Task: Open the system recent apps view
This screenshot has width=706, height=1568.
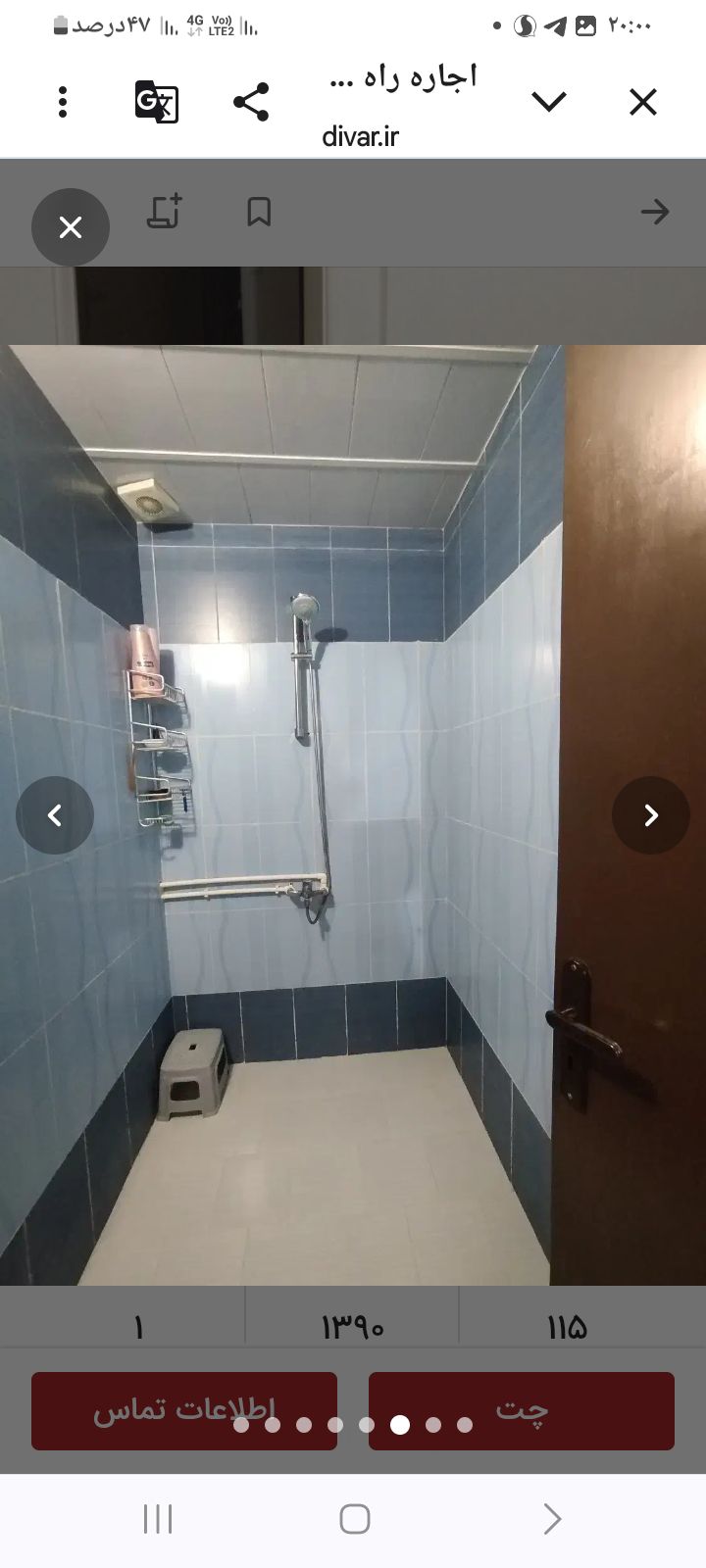Action: pyautogui.click(x=158, y=1519)
